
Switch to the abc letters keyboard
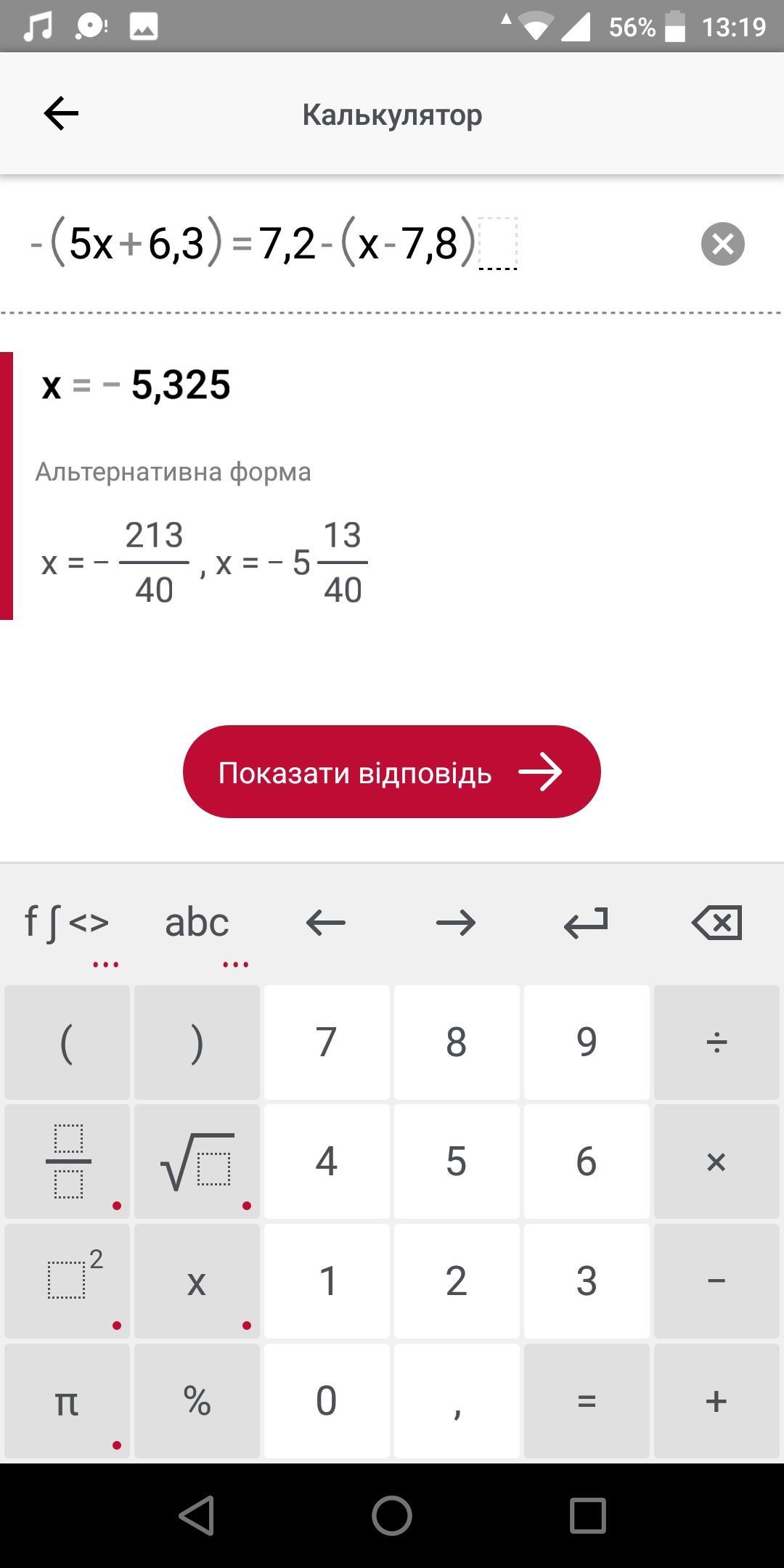click(197, 923)
